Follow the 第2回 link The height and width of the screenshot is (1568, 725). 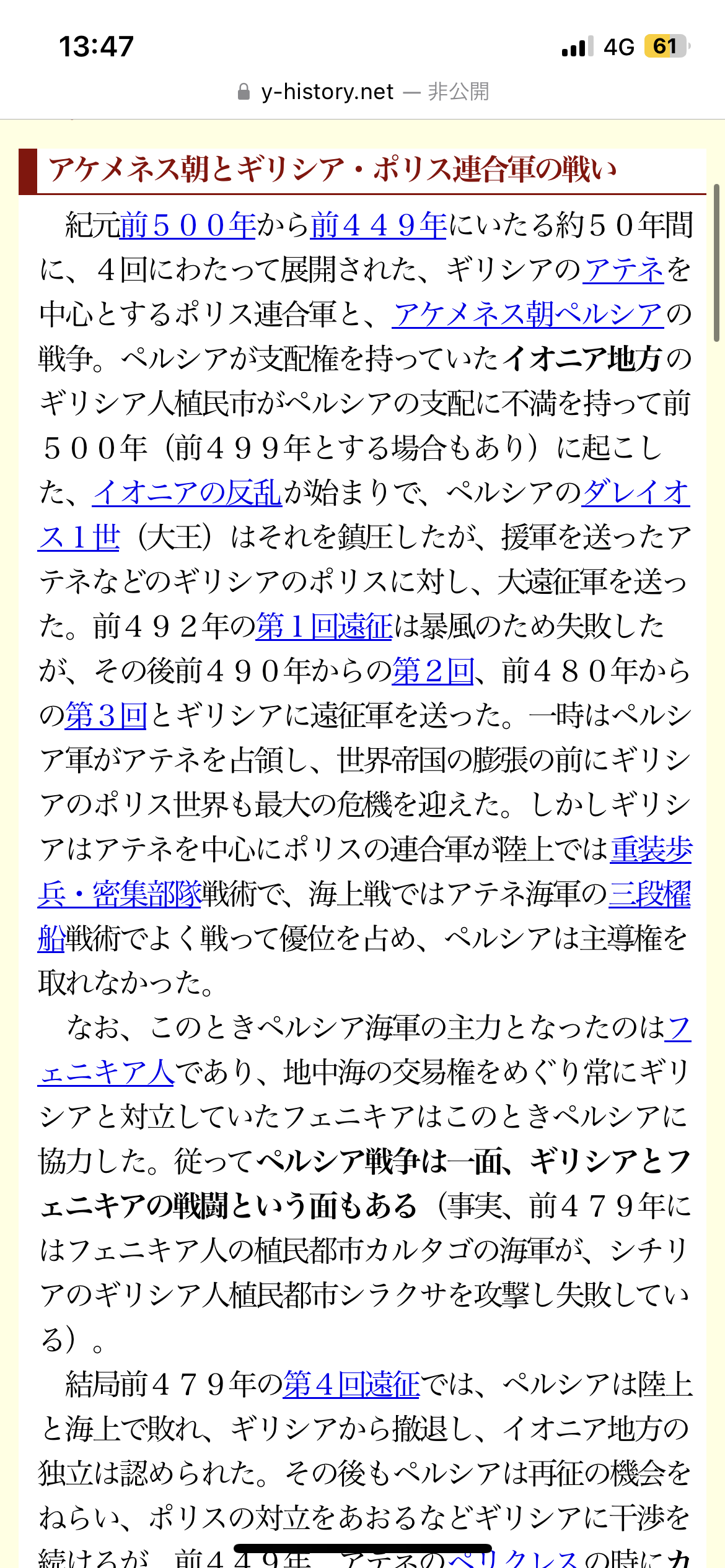coord(433,671)
